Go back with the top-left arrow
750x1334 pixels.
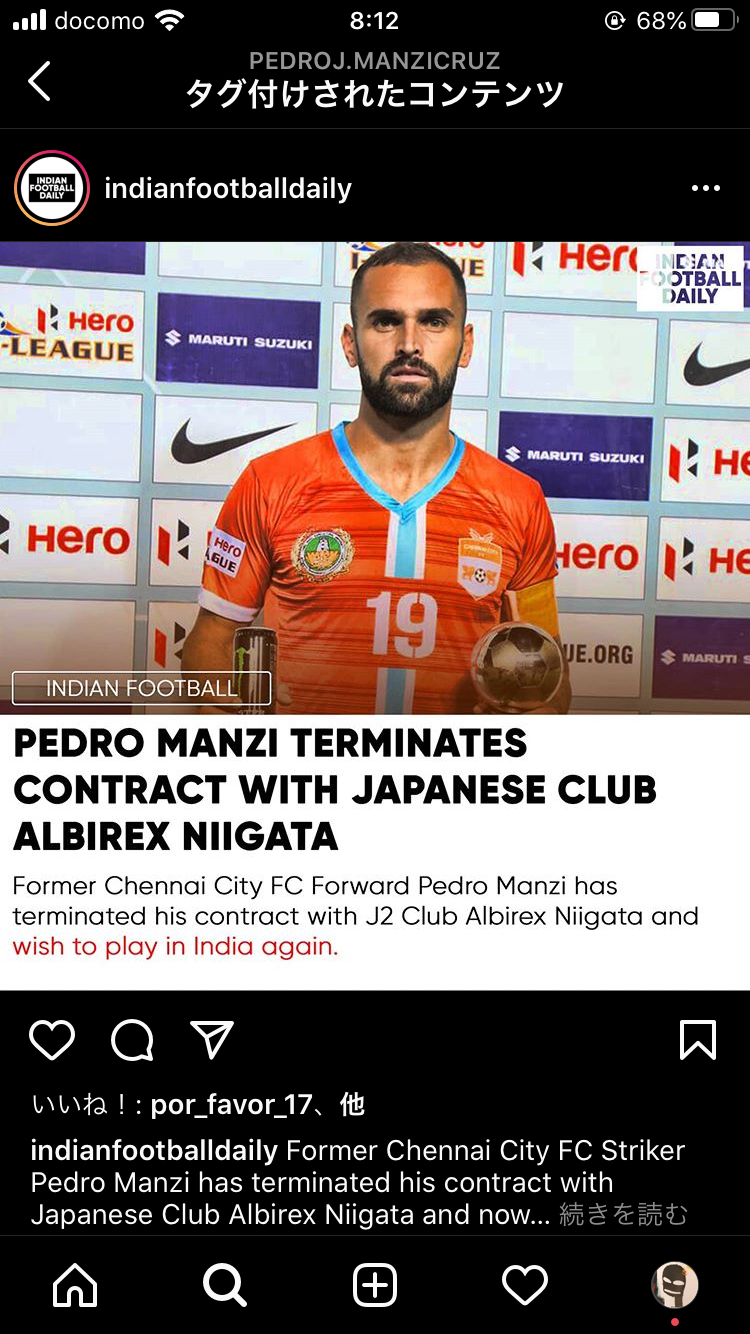click(x=39, y=81)
